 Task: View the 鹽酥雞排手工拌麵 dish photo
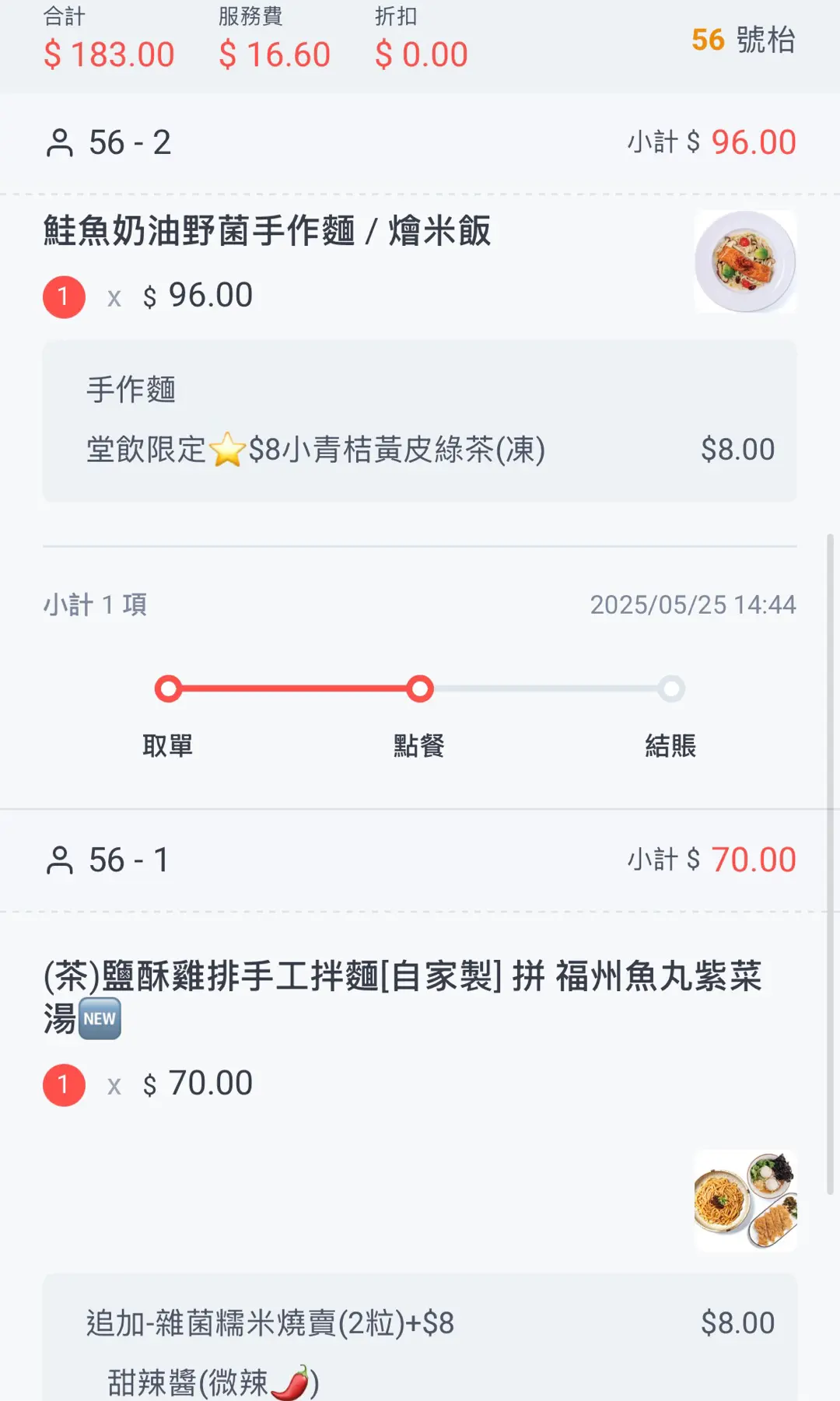[x=745, y=1200]
